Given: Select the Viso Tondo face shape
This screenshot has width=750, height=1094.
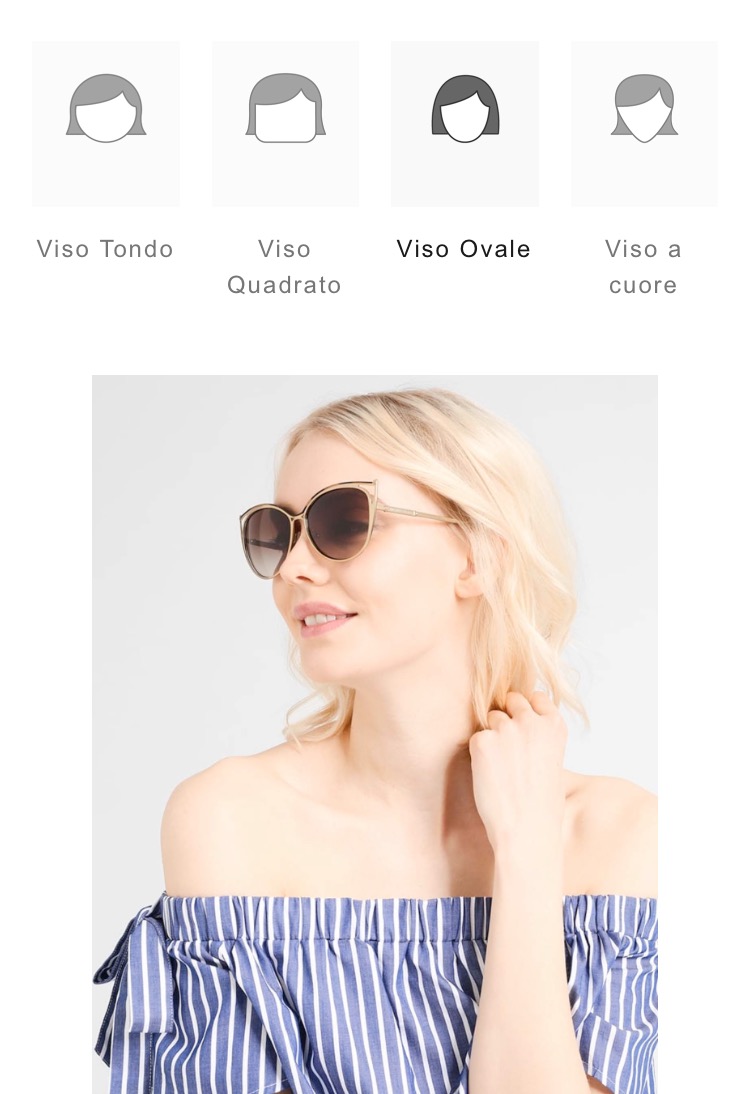Looking at the screenshot, I should (x=106, y=124).
